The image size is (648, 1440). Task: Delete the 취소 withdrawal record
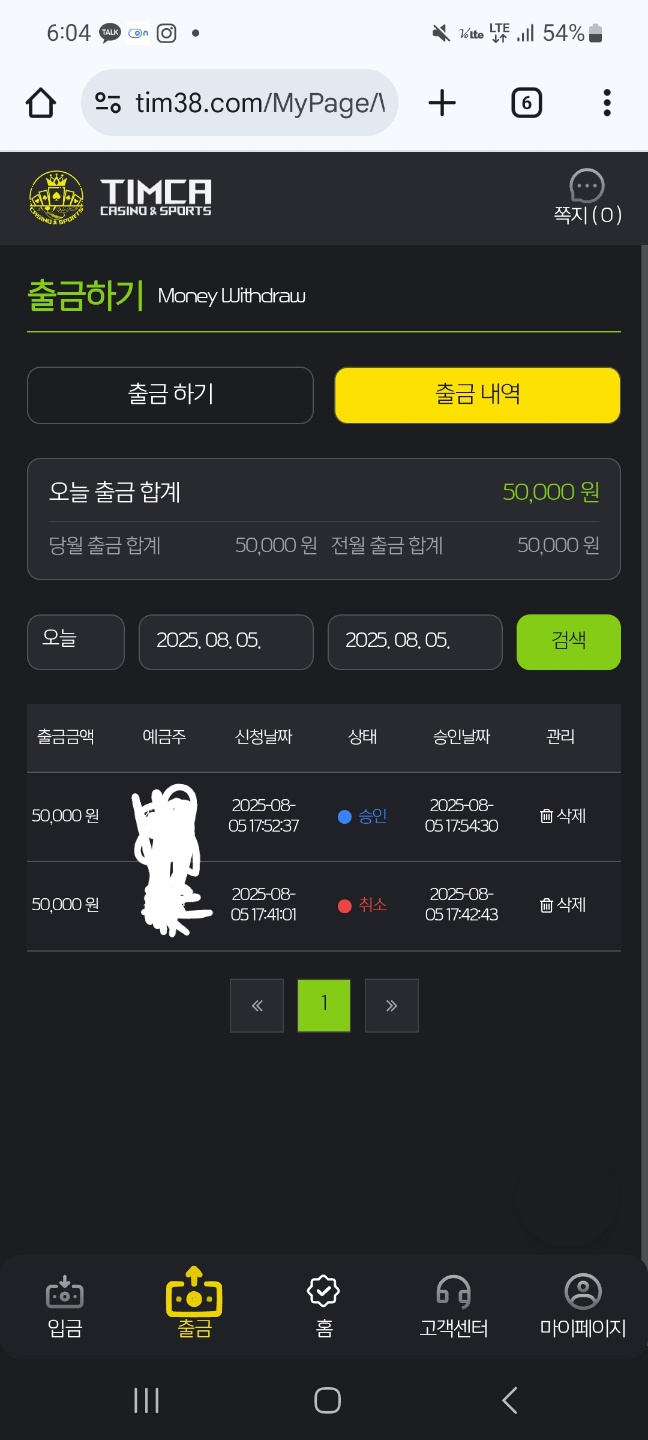[x=562, y=905]
